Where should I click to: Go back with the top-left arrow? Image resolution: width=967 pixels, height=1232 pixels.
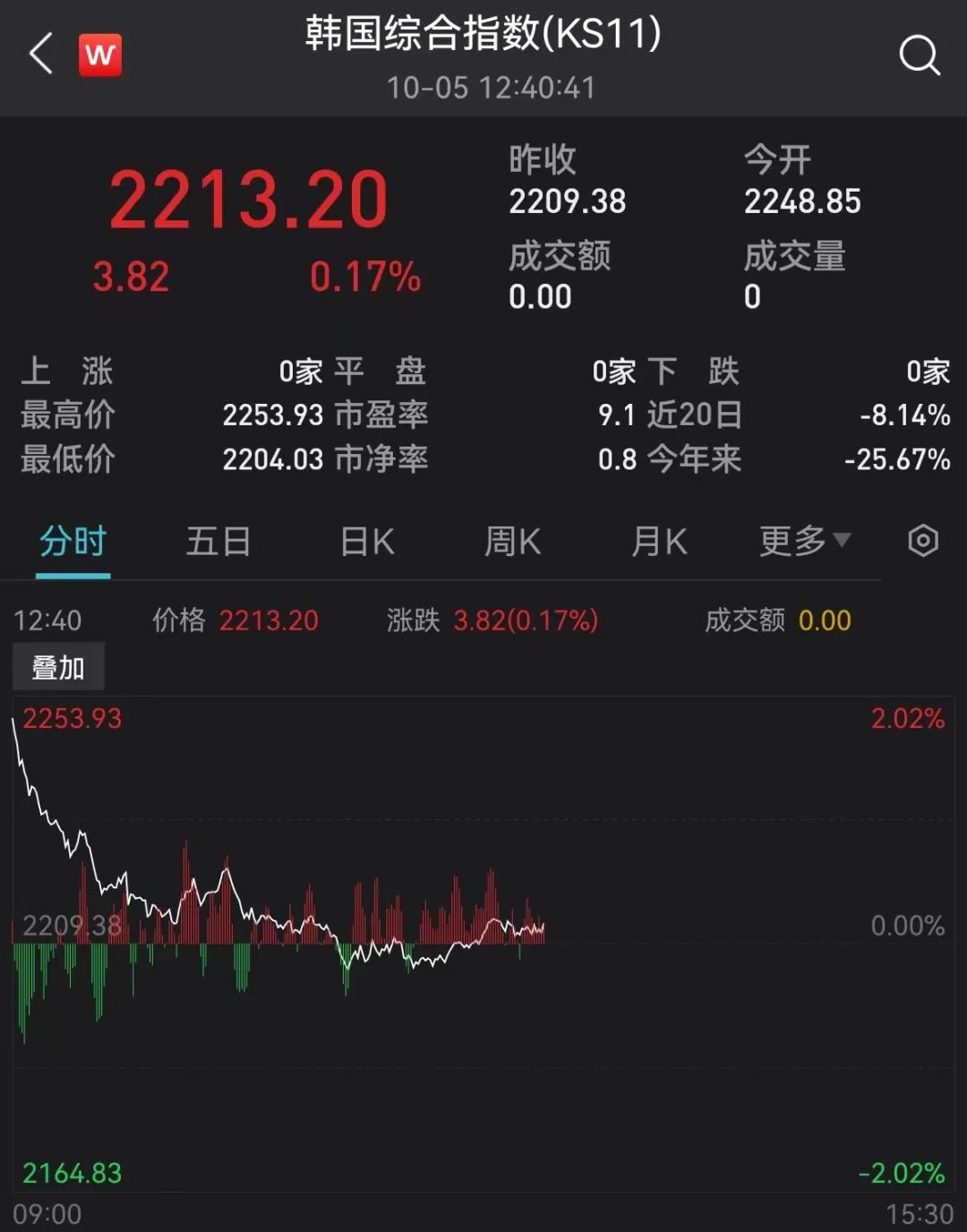tap(41, 55)
